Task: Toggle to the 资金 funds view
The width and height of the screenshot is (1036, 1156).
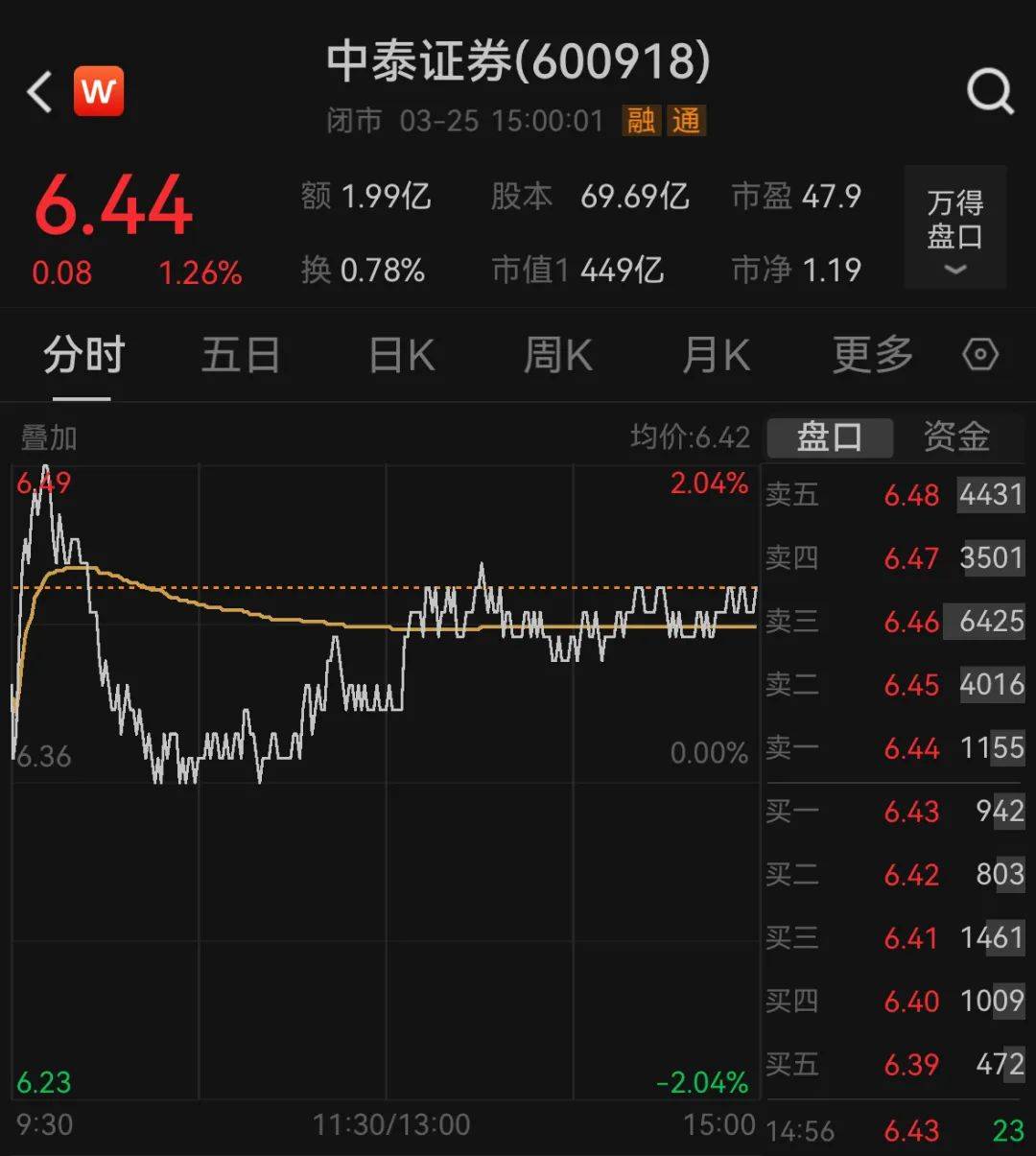Action: (956, 436)
